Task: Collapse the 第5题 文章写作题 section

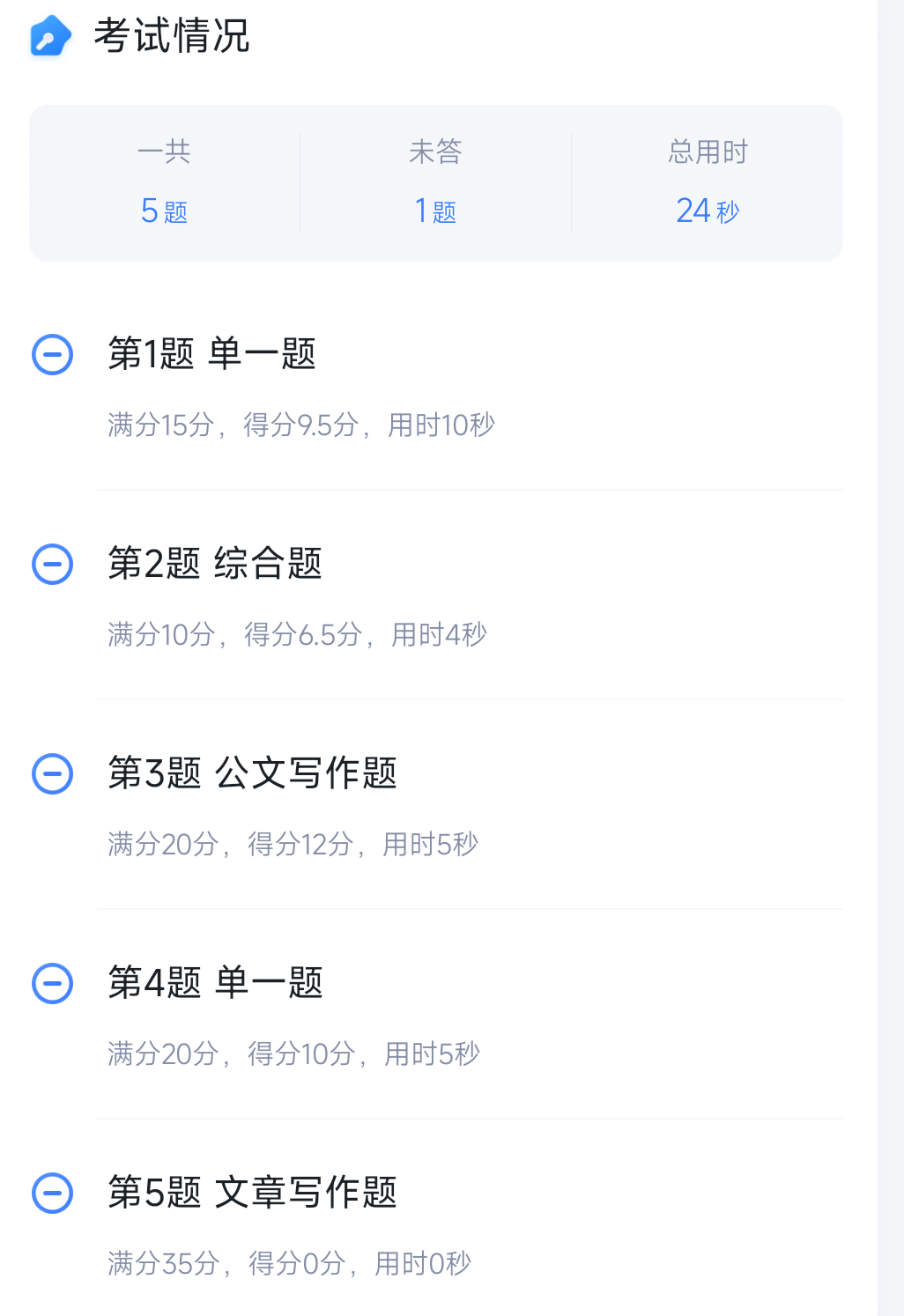Action: pyautogui.click(x=53, y=1194)
